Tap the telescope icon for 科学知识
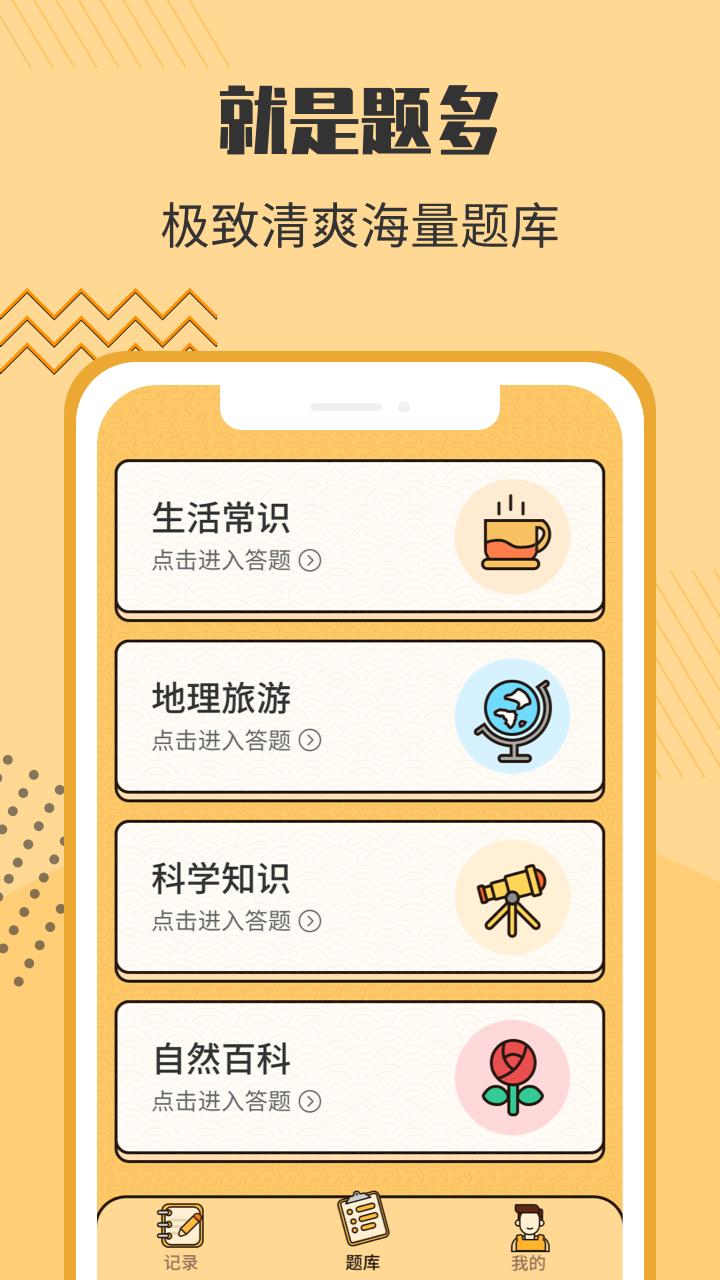 point(515,897)
